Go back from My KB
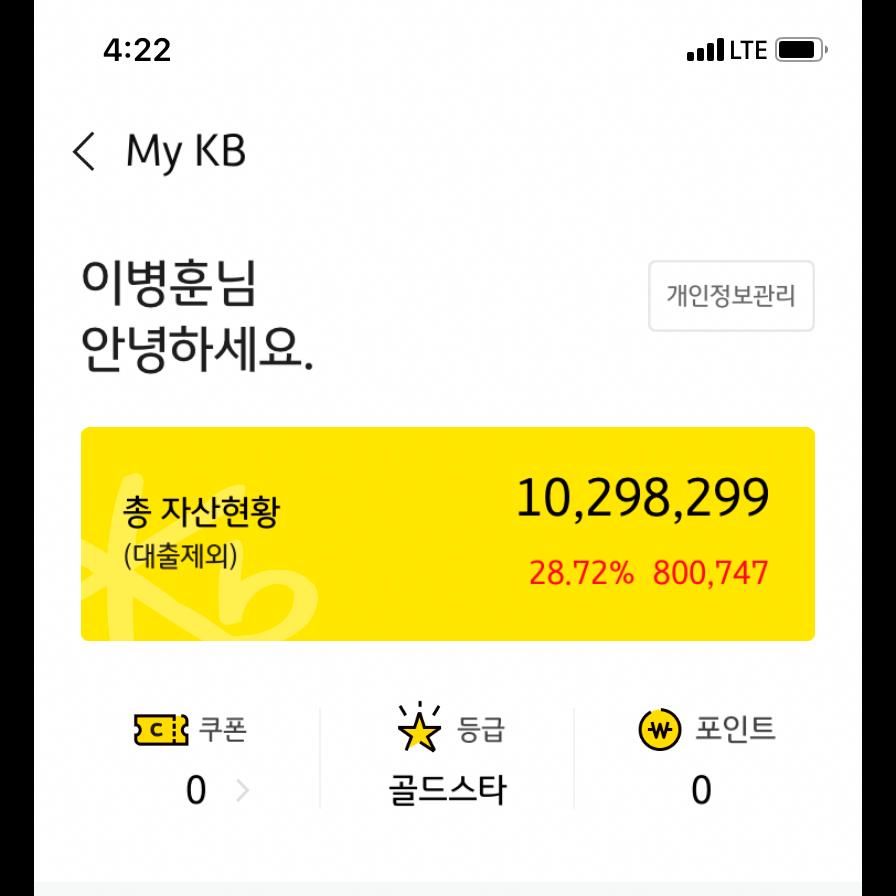 (84, 152)
